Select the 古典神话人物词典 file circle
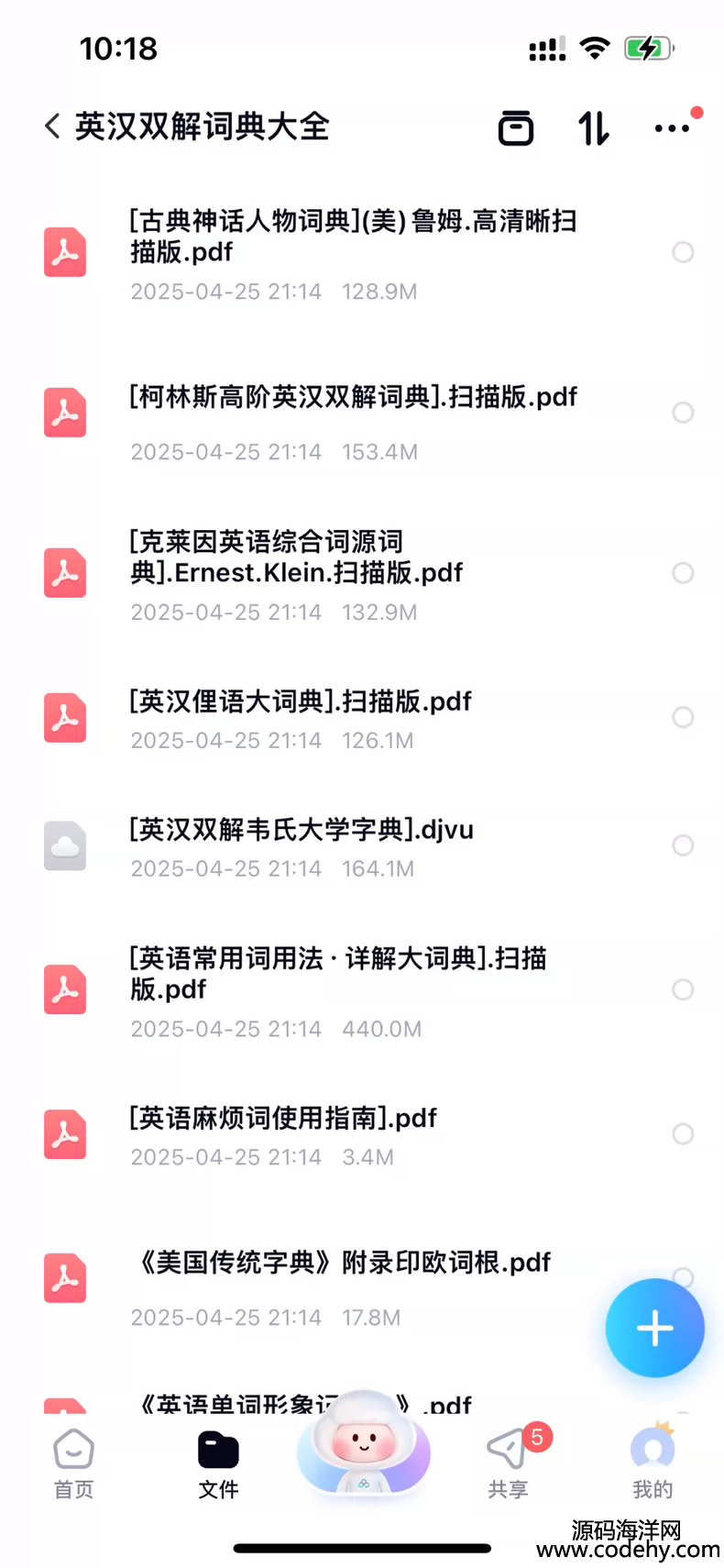Image resolution: width=724 pixels, height=1568 pixels. click(683, 252)
